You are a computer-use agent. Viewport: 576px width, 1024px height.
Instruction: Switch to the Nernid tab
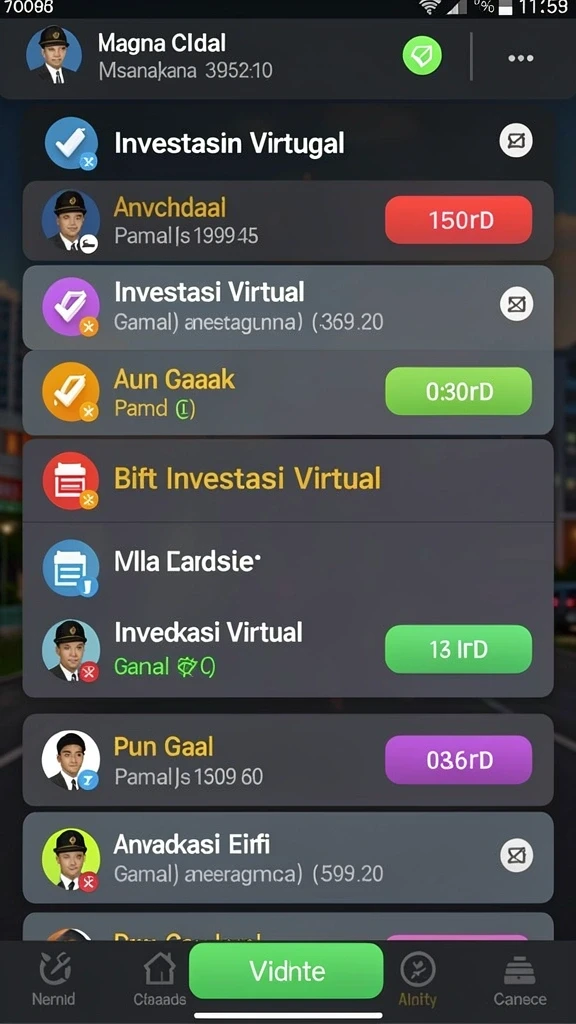click(x=54, y=978)
